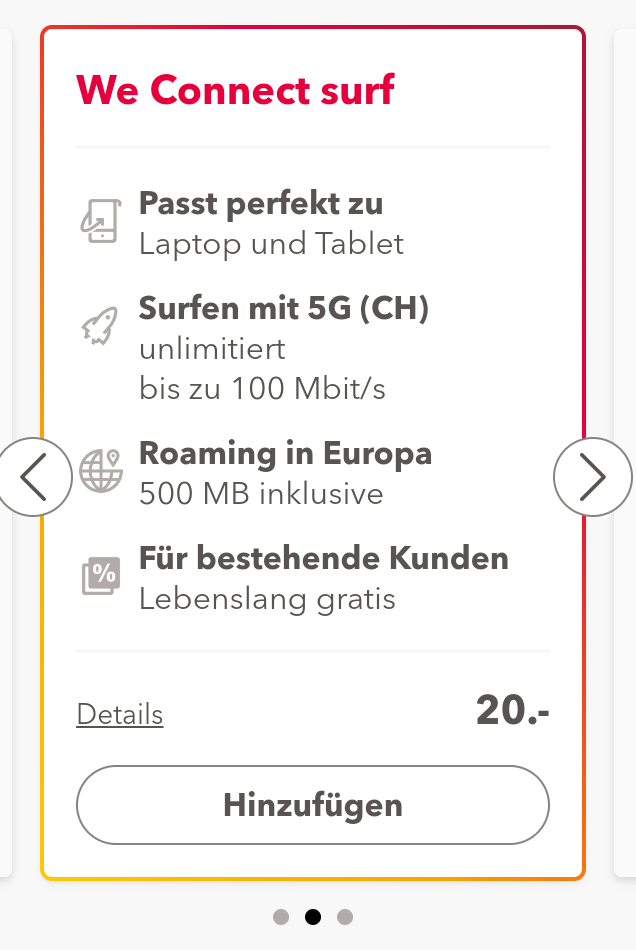Jump to the first carousel page dot
The height and width of the screenshot is (950, 636).
tap(281, 917)
